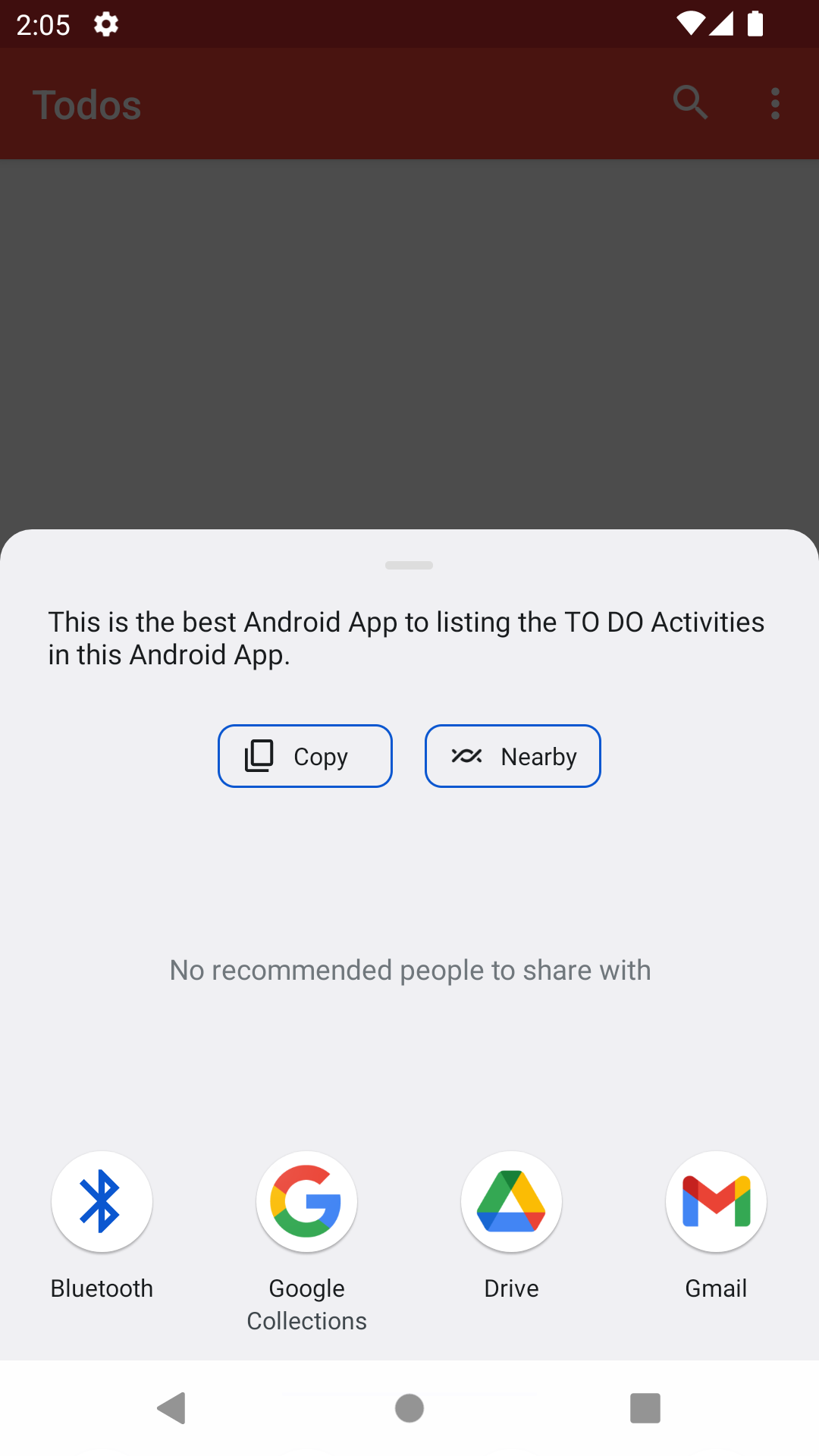
Task: Tap the Wi-Fi indicator in status bar
Action: (692, 24)
